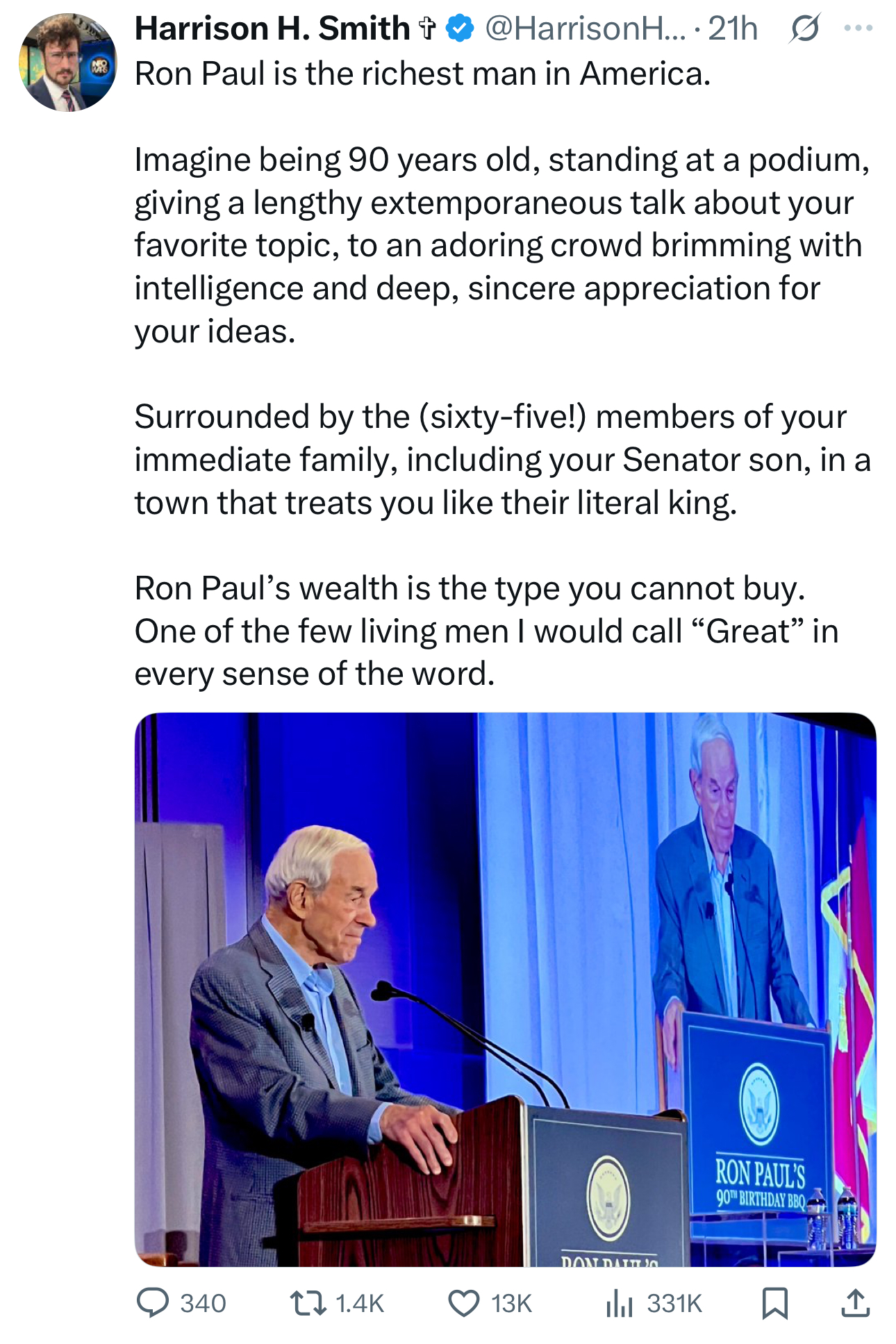Open Harrison H. Smith's profile picture
This screenshot has width=896, height=1344.
[67, 63]
